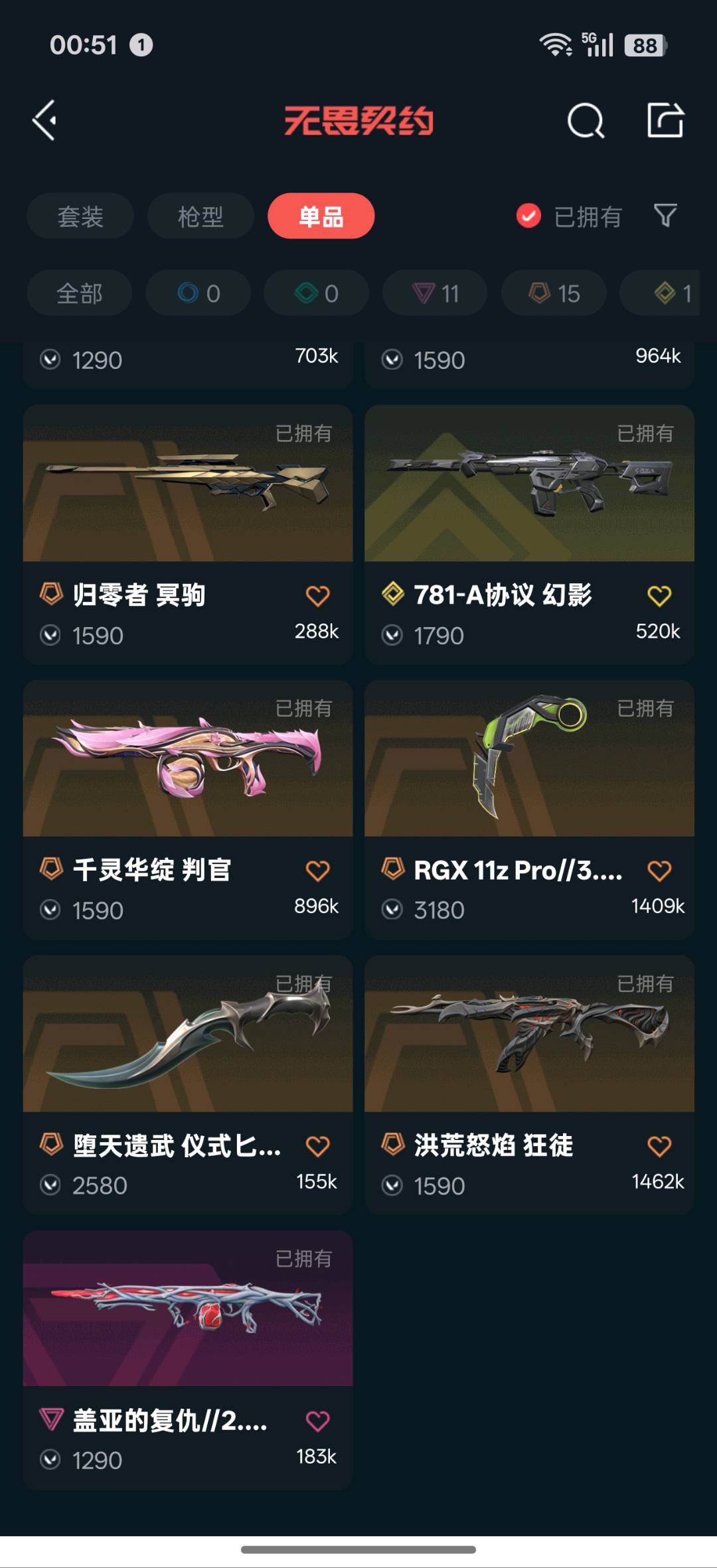This screenshot has height=1568, width=717.
Task: Filter by the rarity chip showing 11
Action: click(435, 293)
